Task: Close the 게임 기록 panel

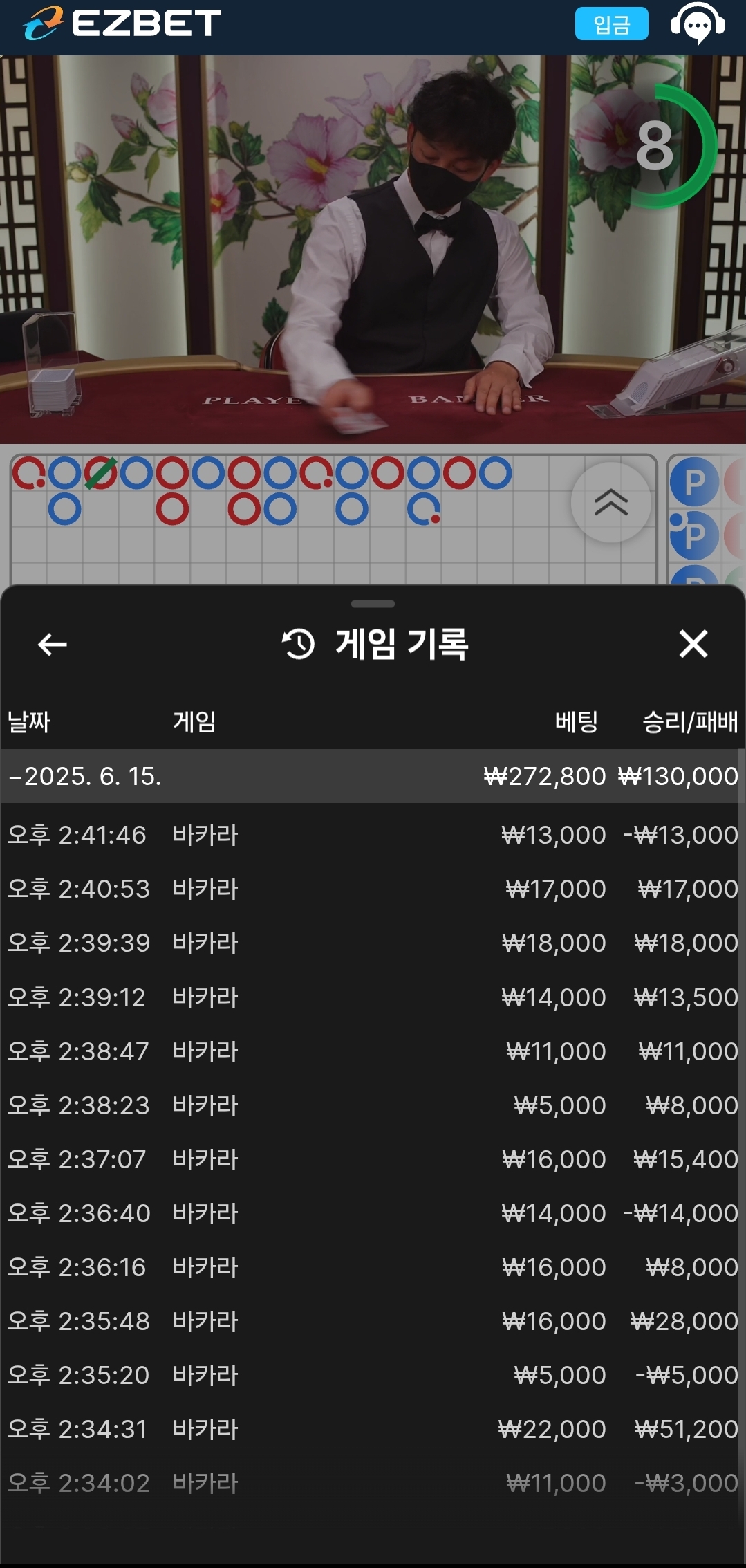Action: (x=693, y=643)
